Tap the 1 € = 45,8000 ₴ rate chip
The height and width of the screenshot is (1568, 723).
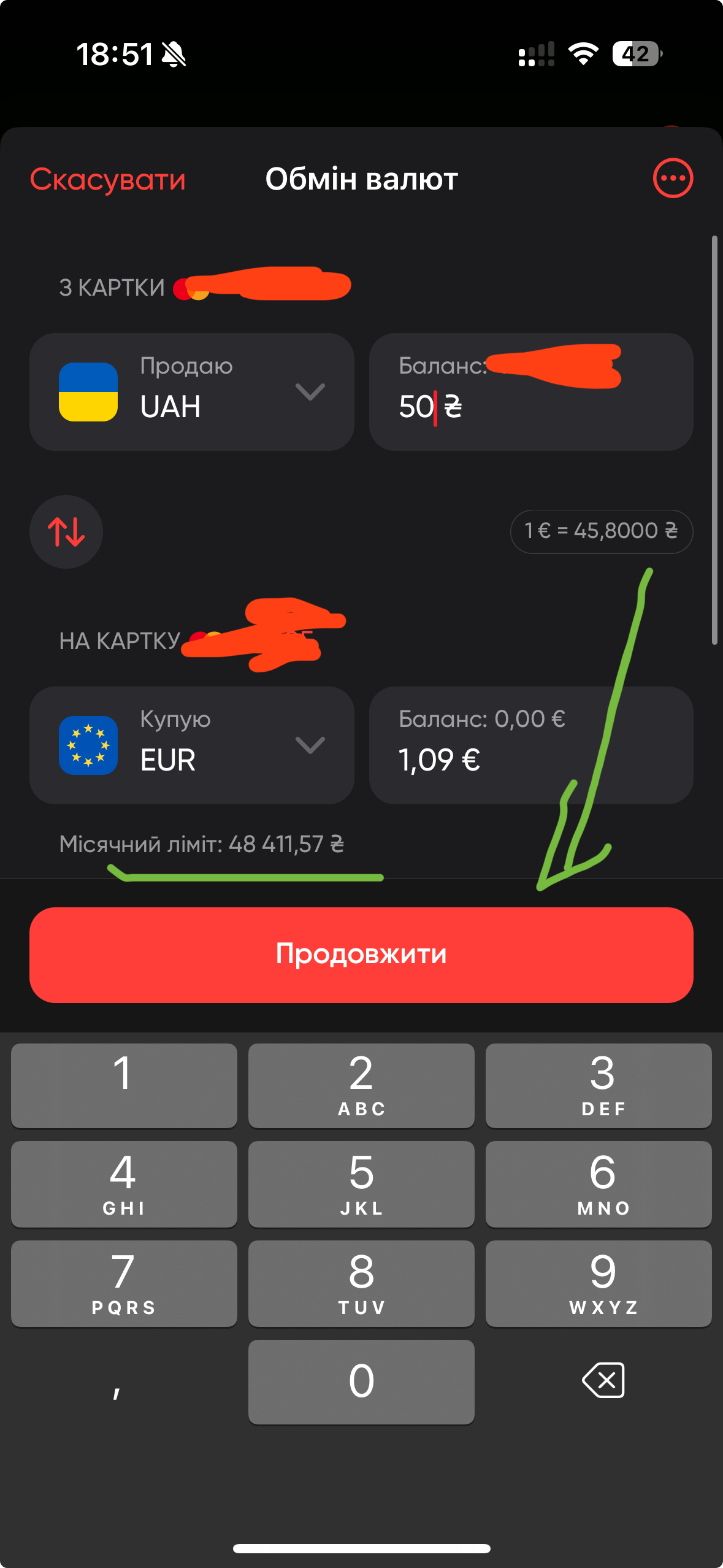601,531
